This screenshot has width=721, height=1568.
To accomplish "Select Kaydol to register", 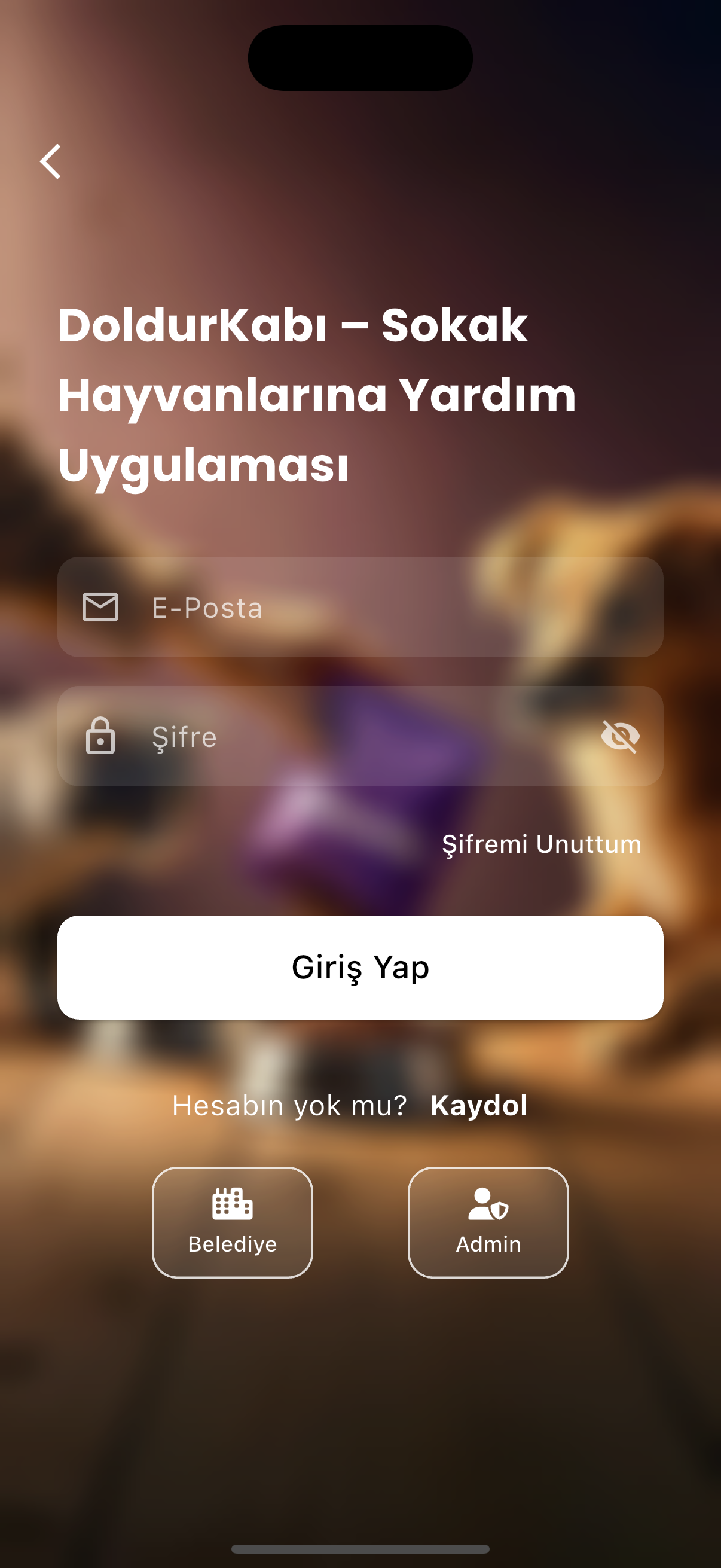I will 479,1105.
